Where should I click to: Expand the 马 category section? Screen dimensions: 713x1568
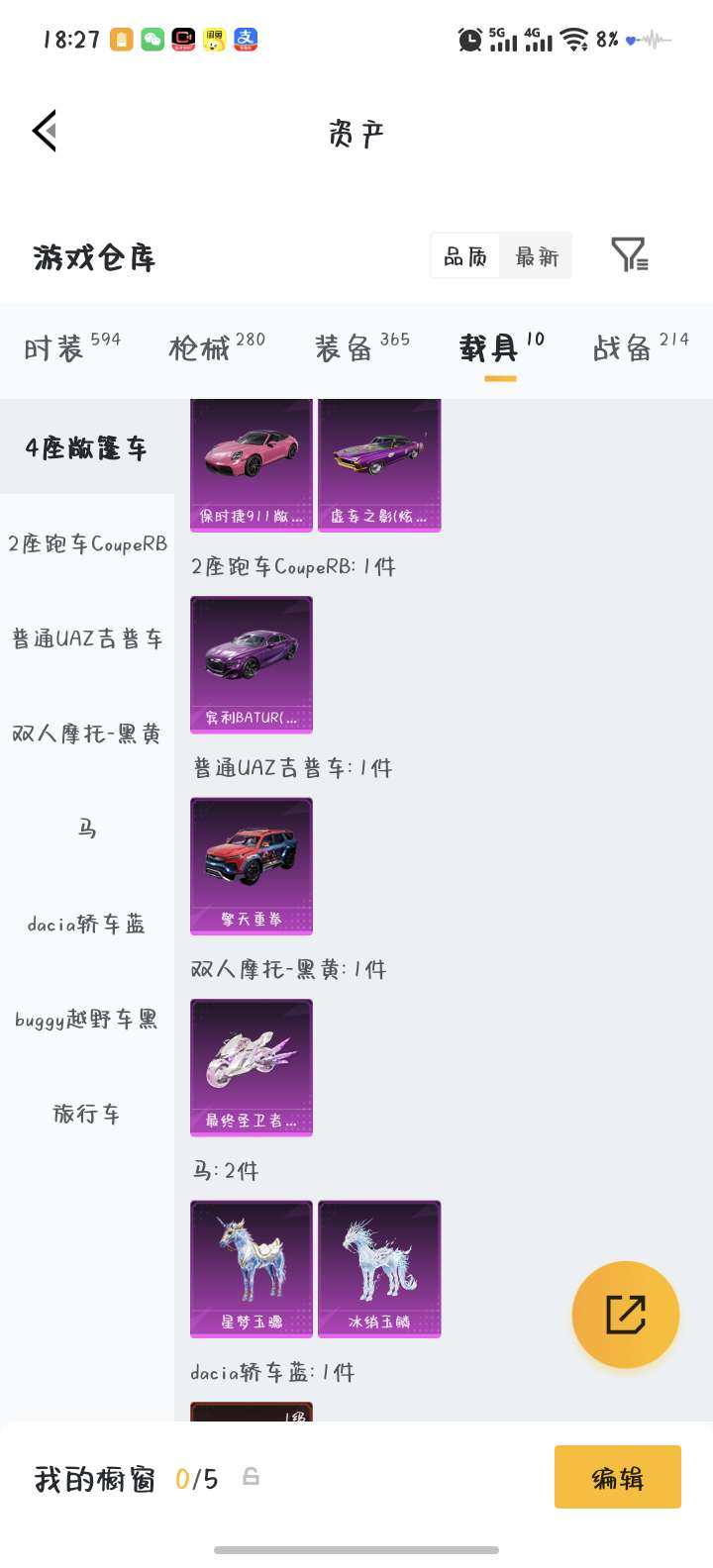[x=86, y=828]
